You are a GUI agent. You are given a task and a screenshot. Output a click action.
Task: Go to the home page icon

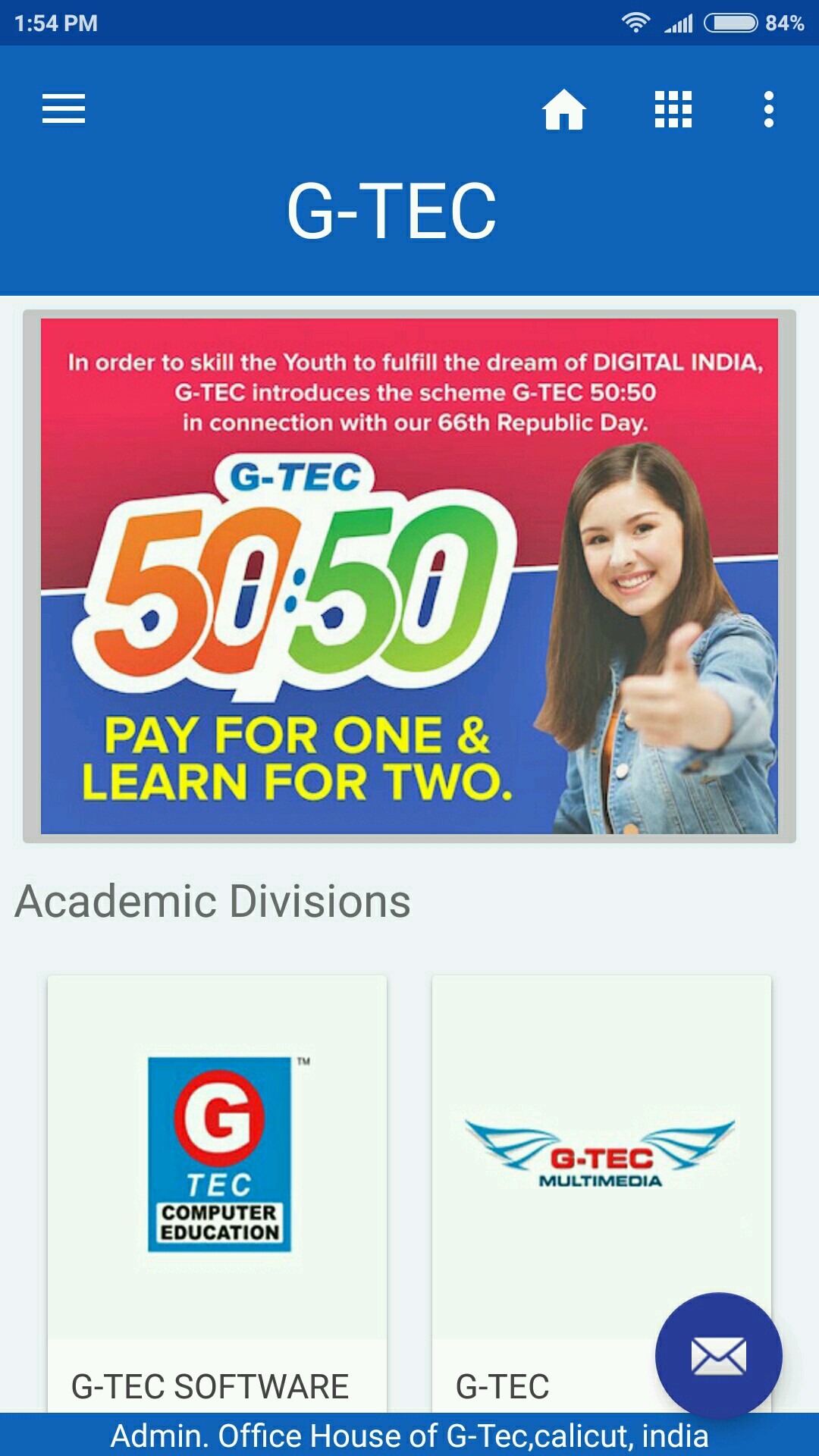click(x=564, y=110)
